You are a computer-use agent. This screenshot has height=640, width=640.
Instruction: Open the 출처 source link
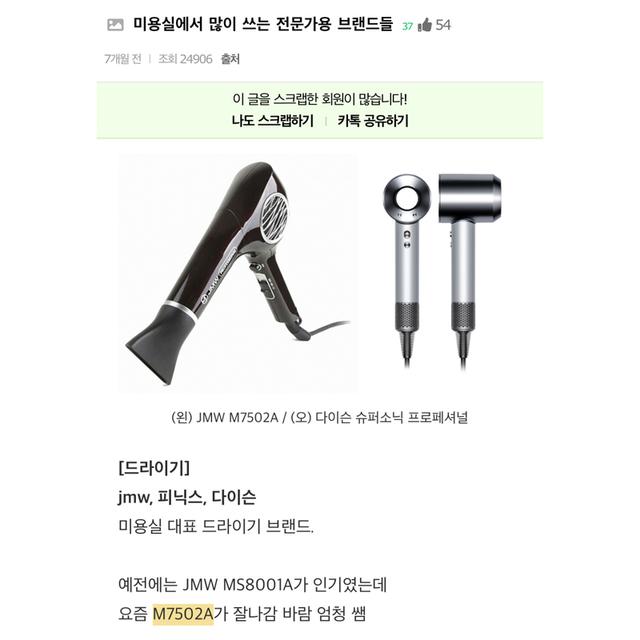point(230,58)
